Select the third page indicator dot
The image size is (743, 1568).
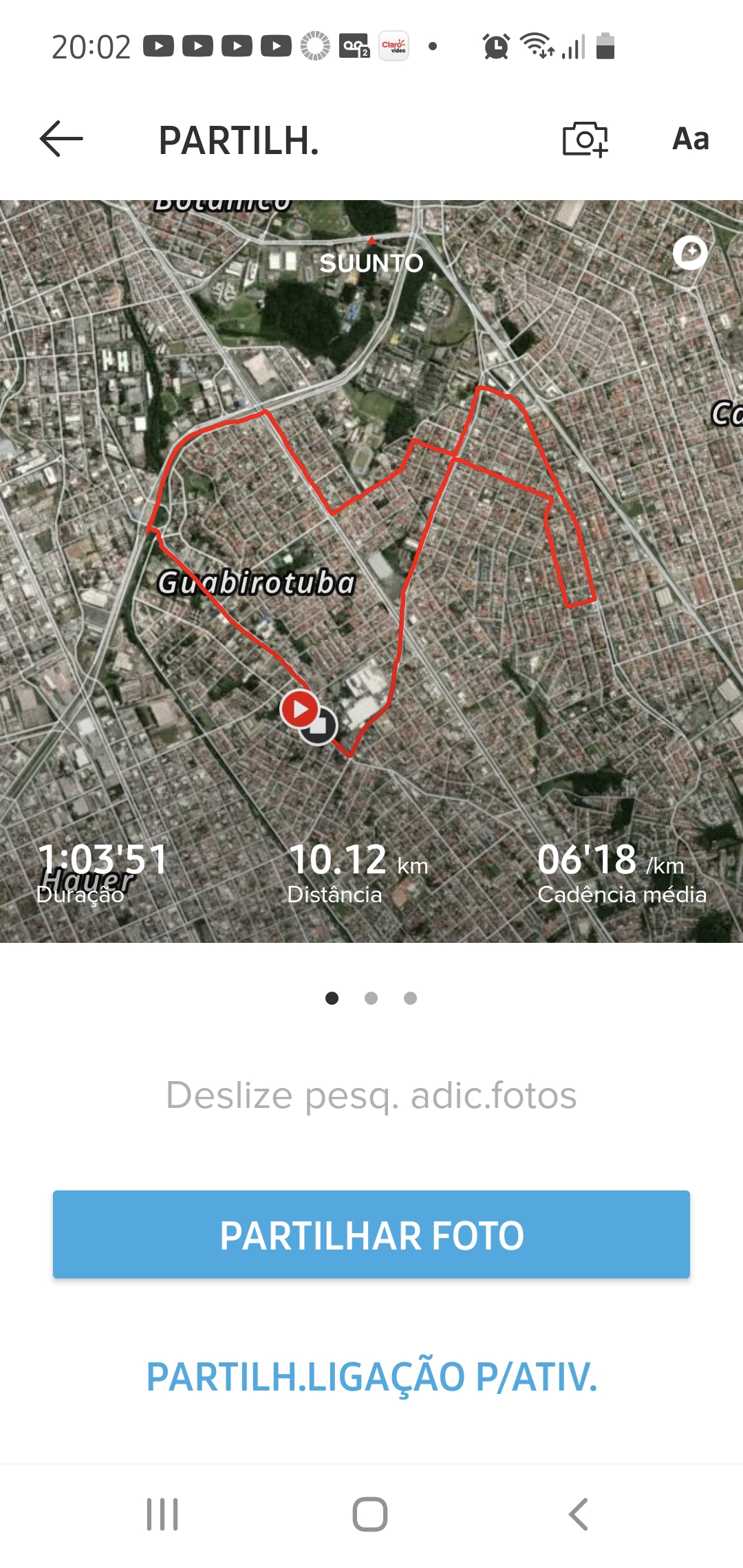410,998
